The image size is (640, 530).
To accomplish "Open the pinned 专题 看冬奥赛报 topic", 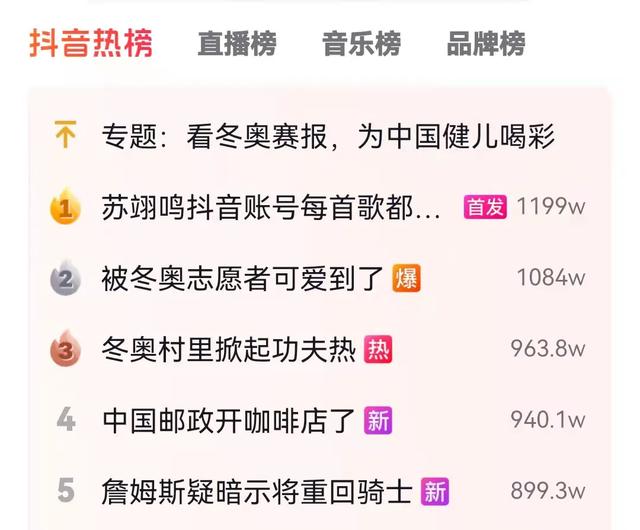I will coord(328,136).
